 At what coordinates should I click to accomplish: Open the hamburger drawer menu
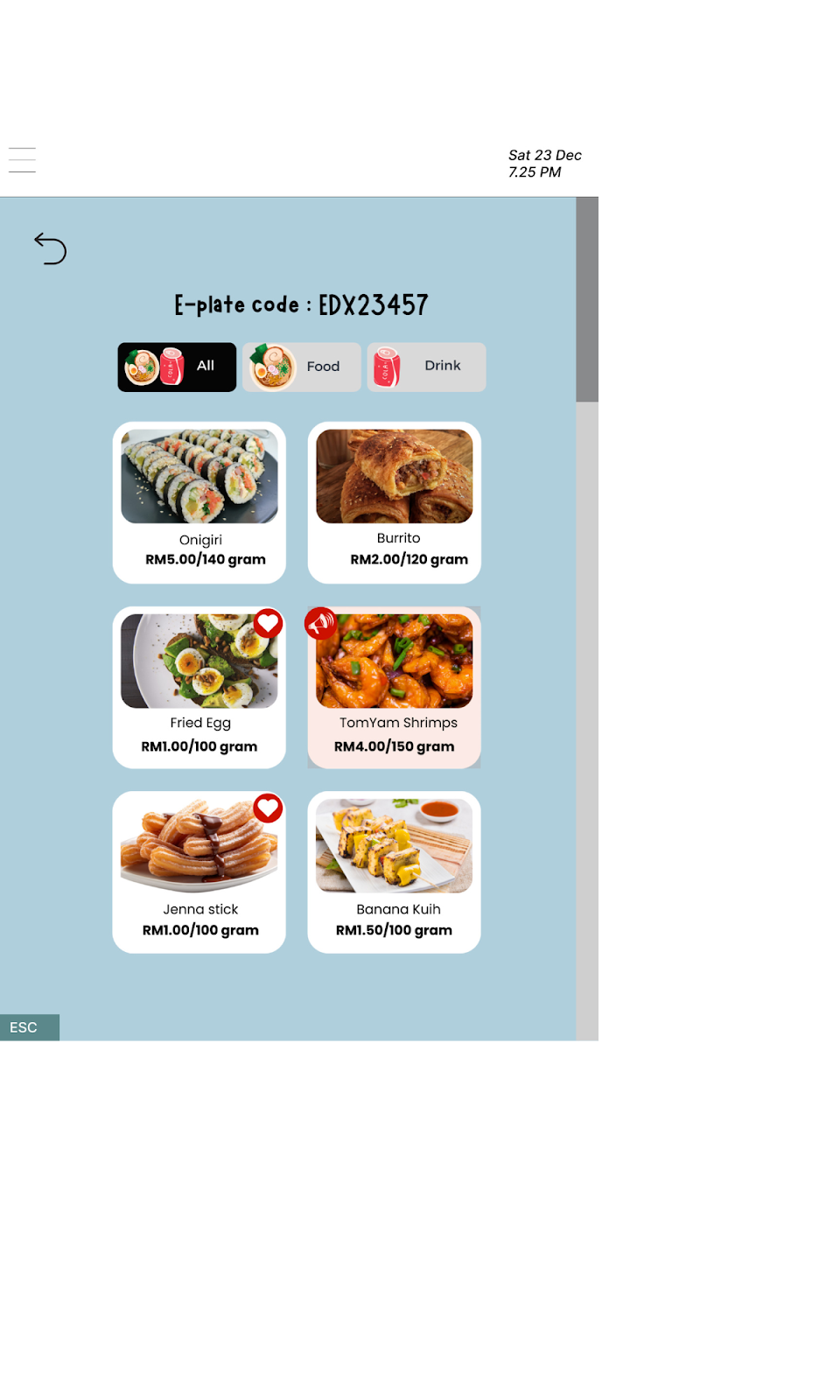click(22, 160)
